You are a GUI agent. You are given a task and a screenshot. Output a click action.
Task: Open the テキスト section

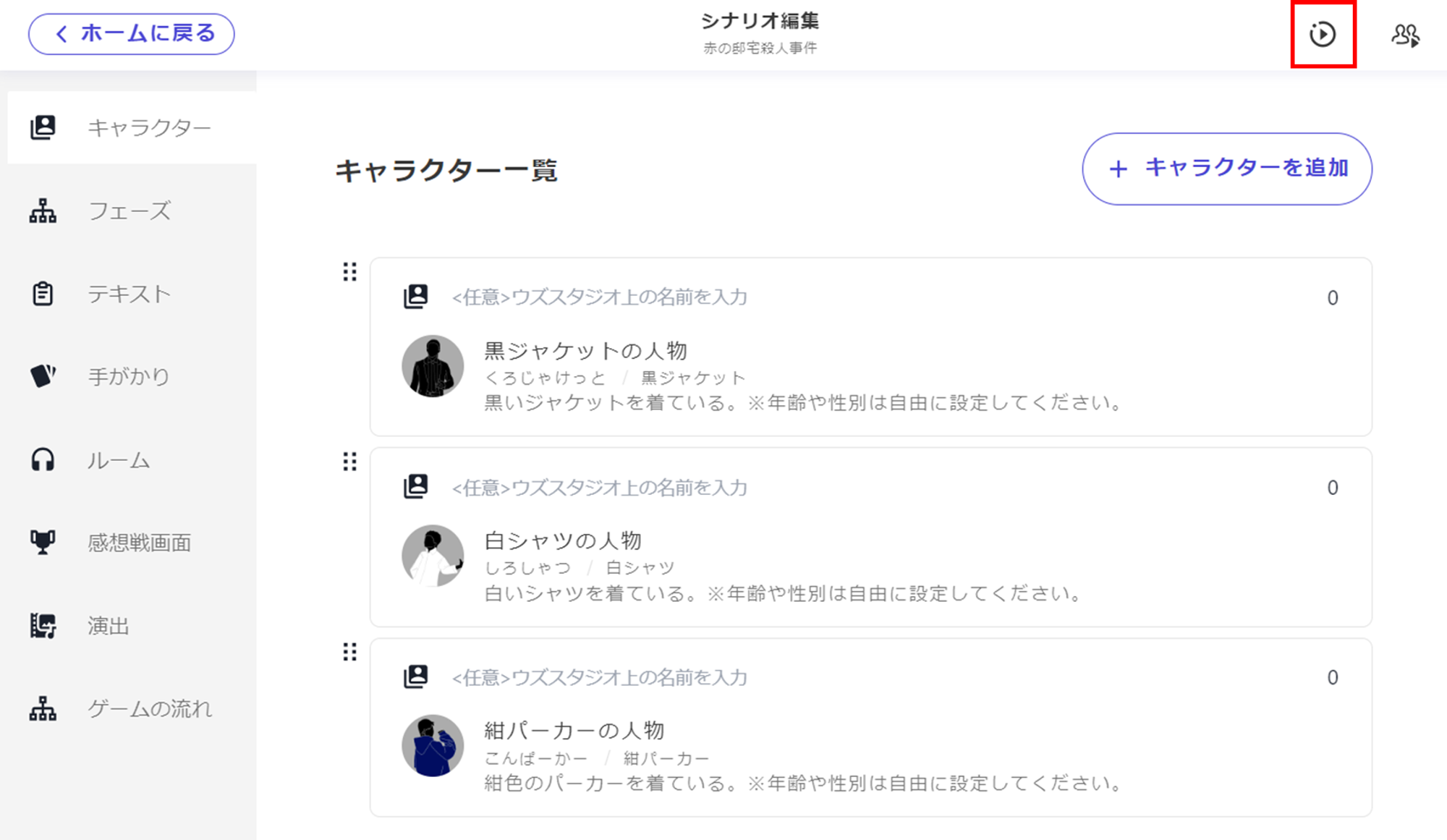point(130,294)
